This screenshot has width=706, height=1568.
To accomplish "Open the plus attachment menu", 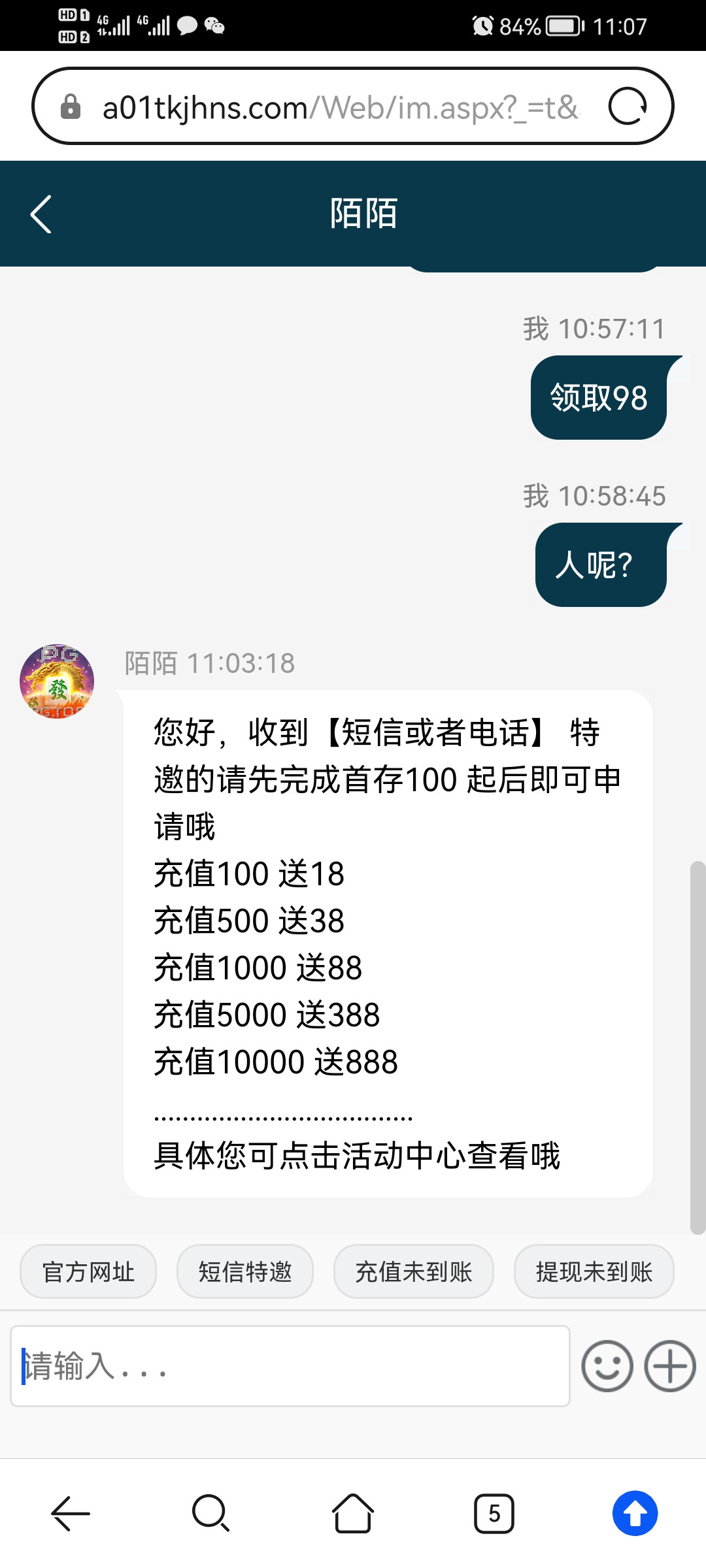I will pos(670,1366).
